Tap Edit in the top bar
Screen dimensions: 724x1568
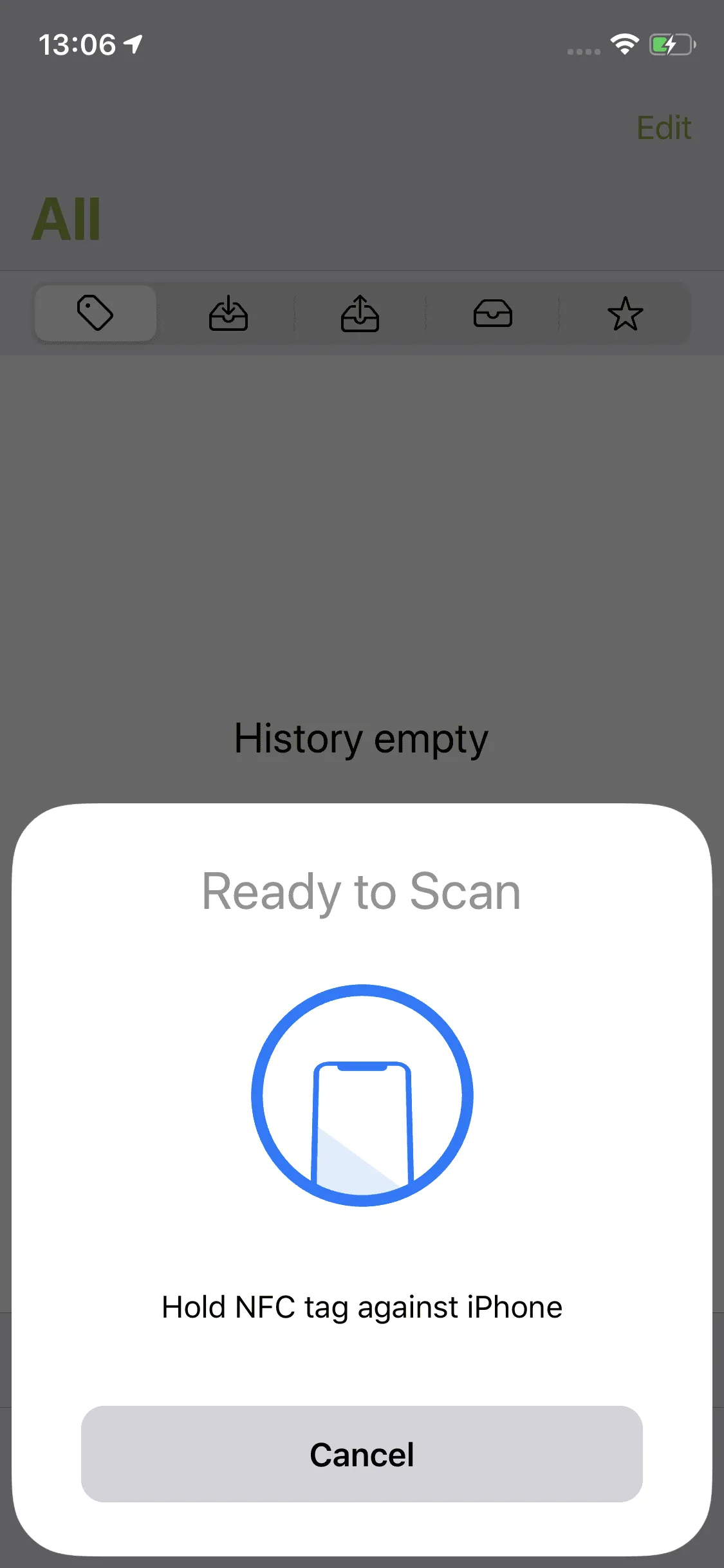point(664,127)
